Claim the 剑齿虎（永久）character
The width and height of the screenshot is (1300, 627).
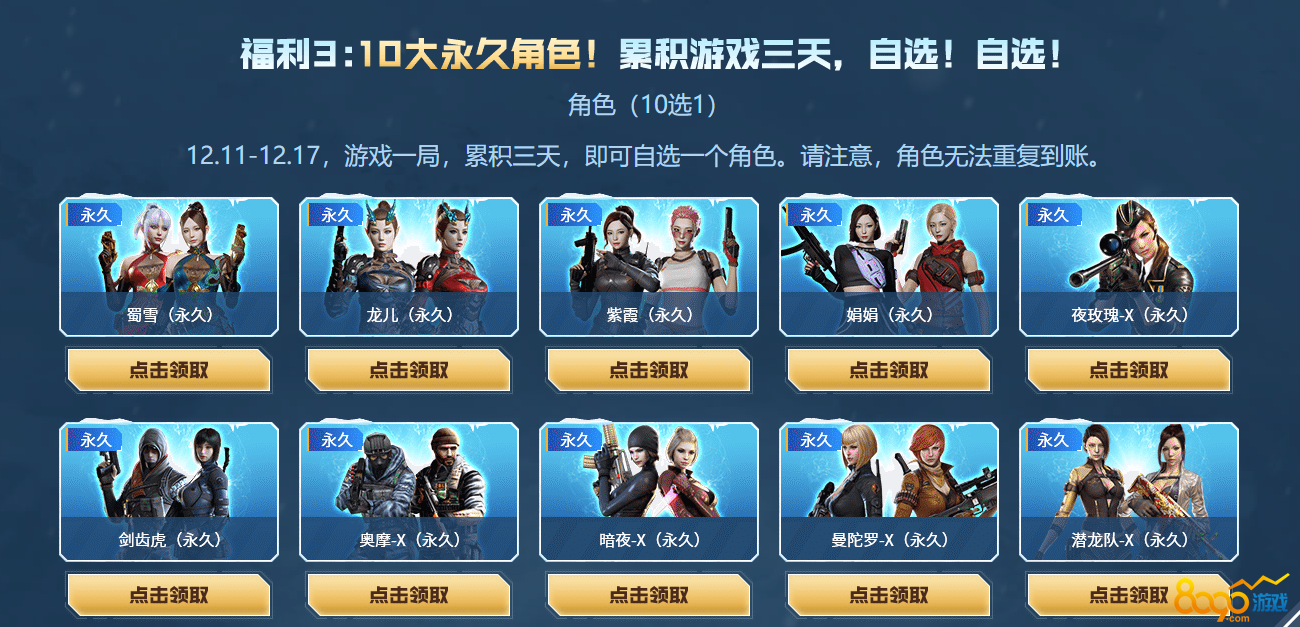tap(169, 594)
